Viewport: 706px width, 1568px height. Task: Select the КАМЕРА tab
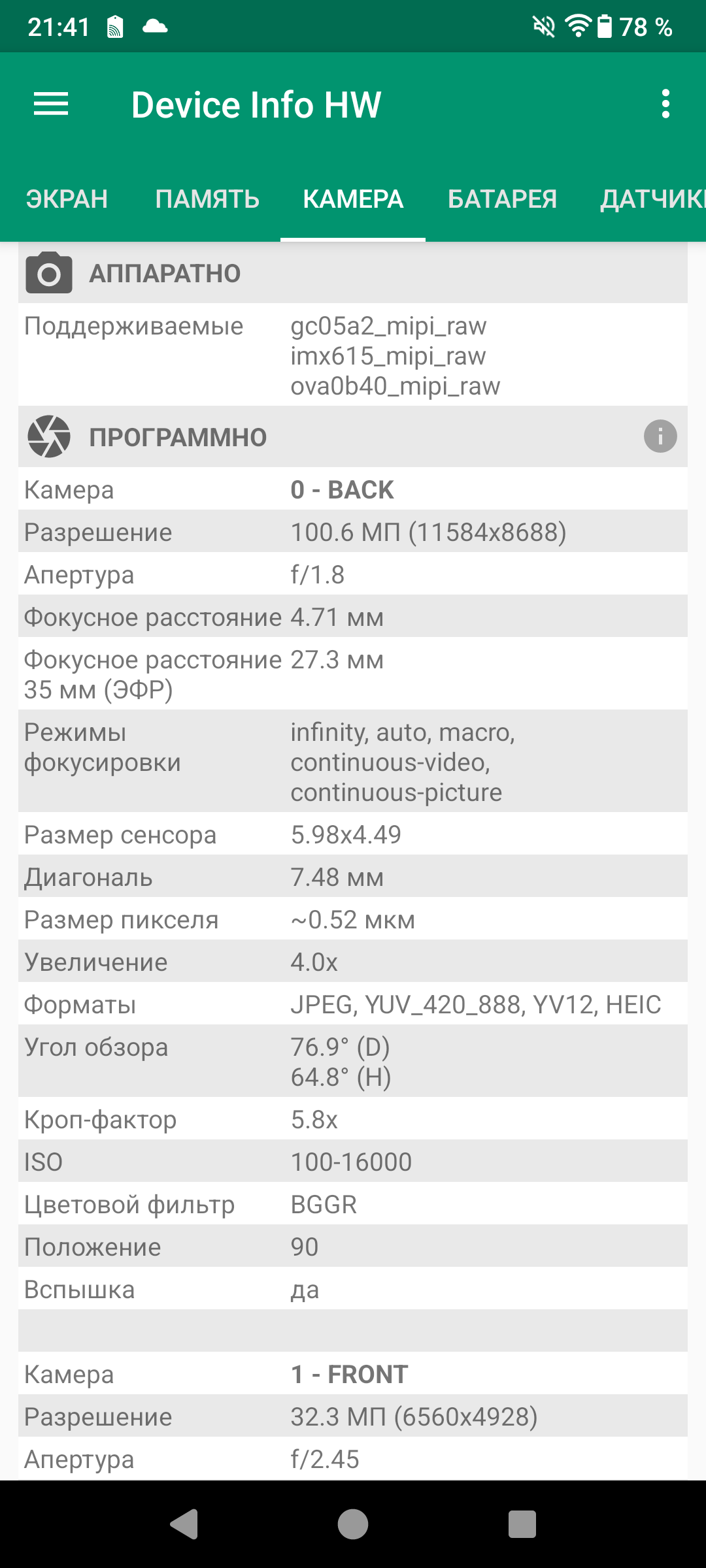point(353,199)
